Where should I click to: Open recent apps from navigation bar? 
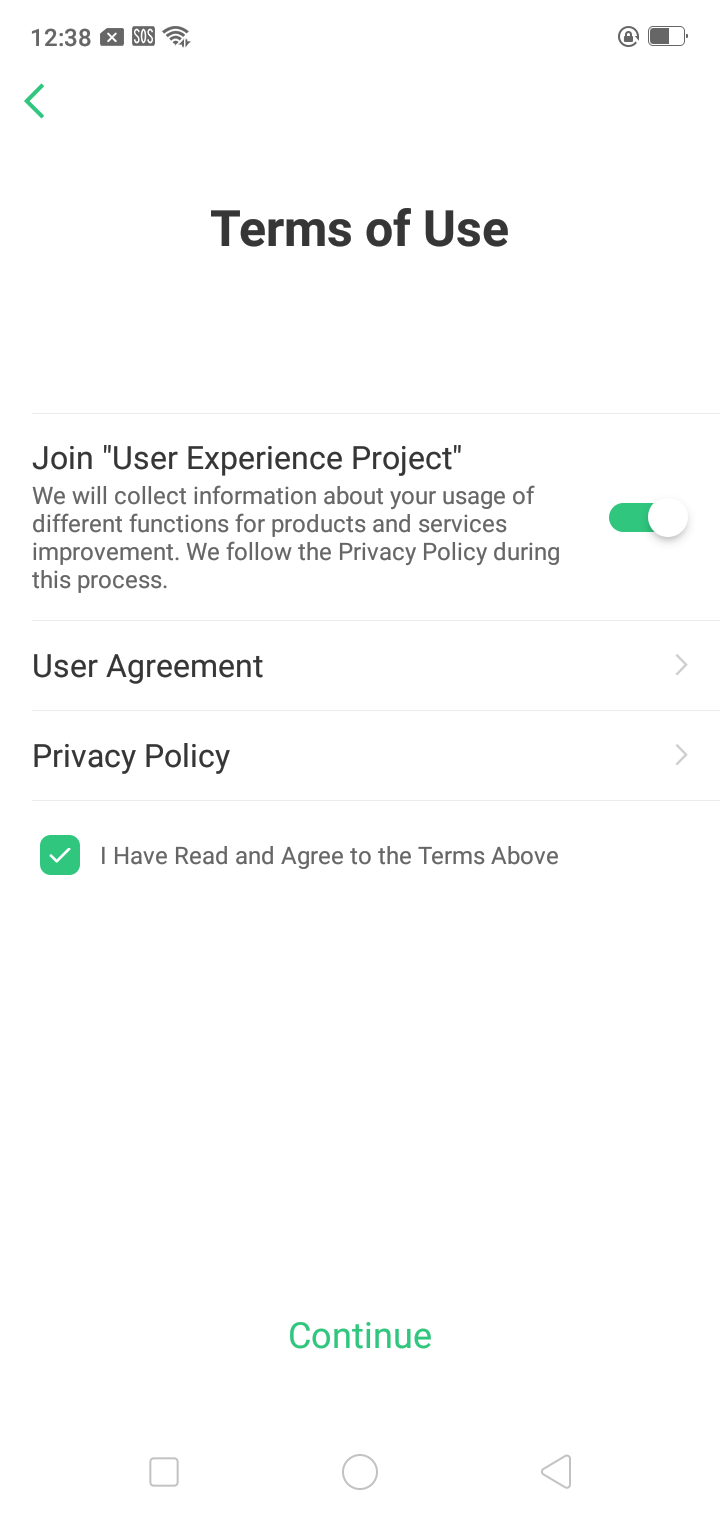pyautogui.click(x=164, y=1472)
